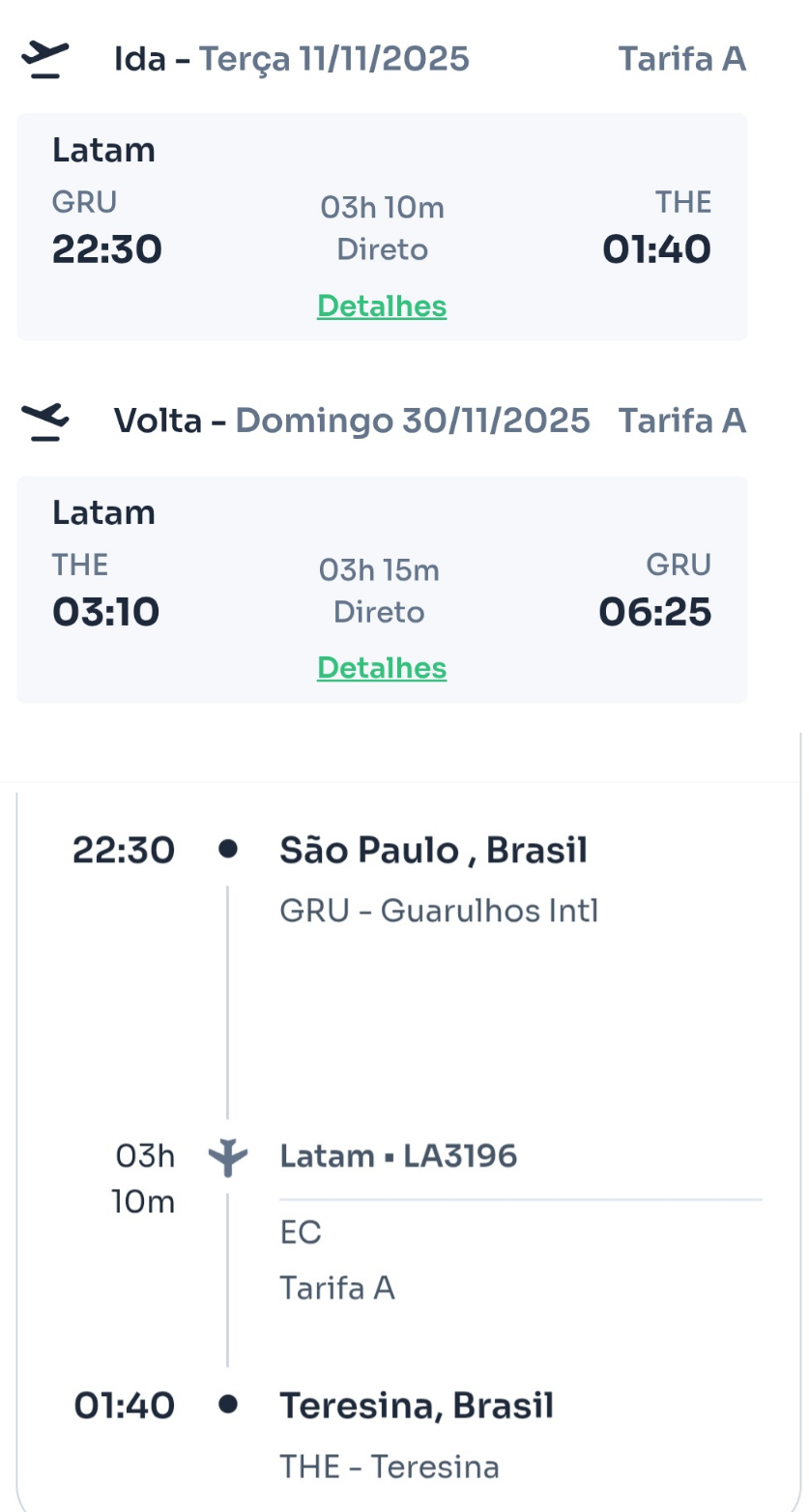Viewport: 809px width, 1512px height.
Task: Open Detalhes for the GRU to THE flight
Action: point(382,306)
